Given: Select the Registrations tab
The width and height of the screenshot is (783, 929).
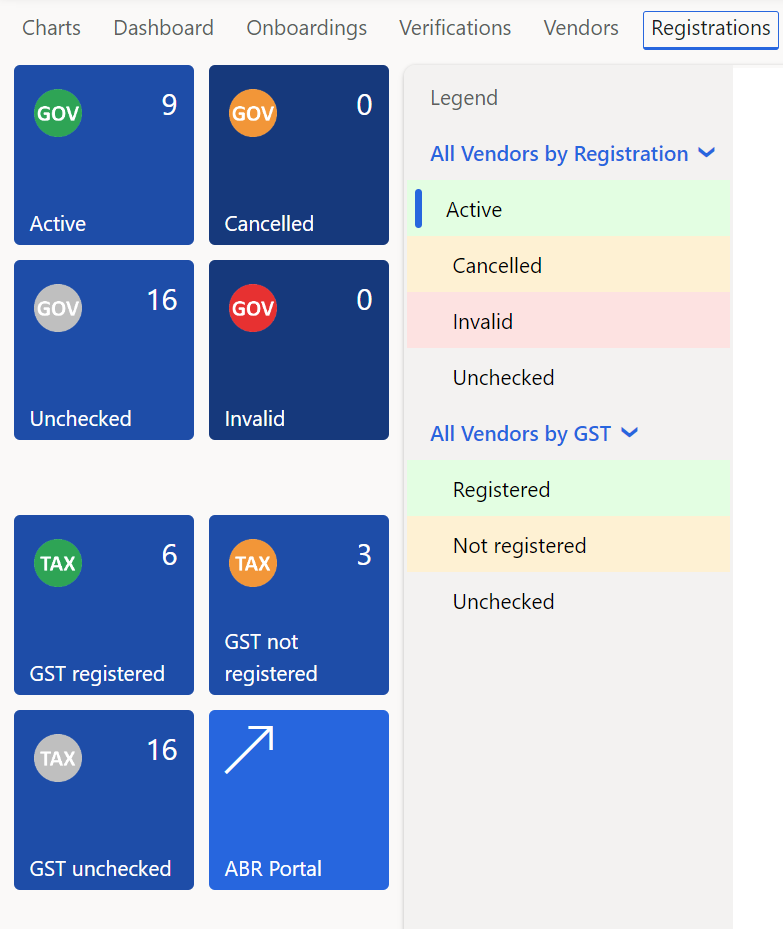Looking at the screenshot, I should (711, 29).
